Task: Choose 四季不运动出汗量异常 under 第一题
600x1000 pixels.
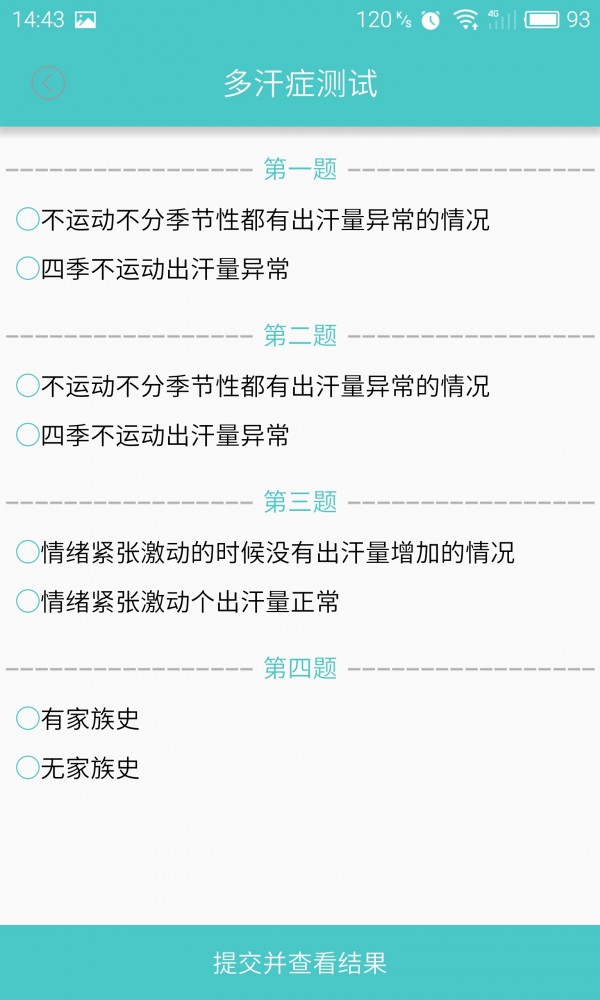Action: click(x=152, y=269)
